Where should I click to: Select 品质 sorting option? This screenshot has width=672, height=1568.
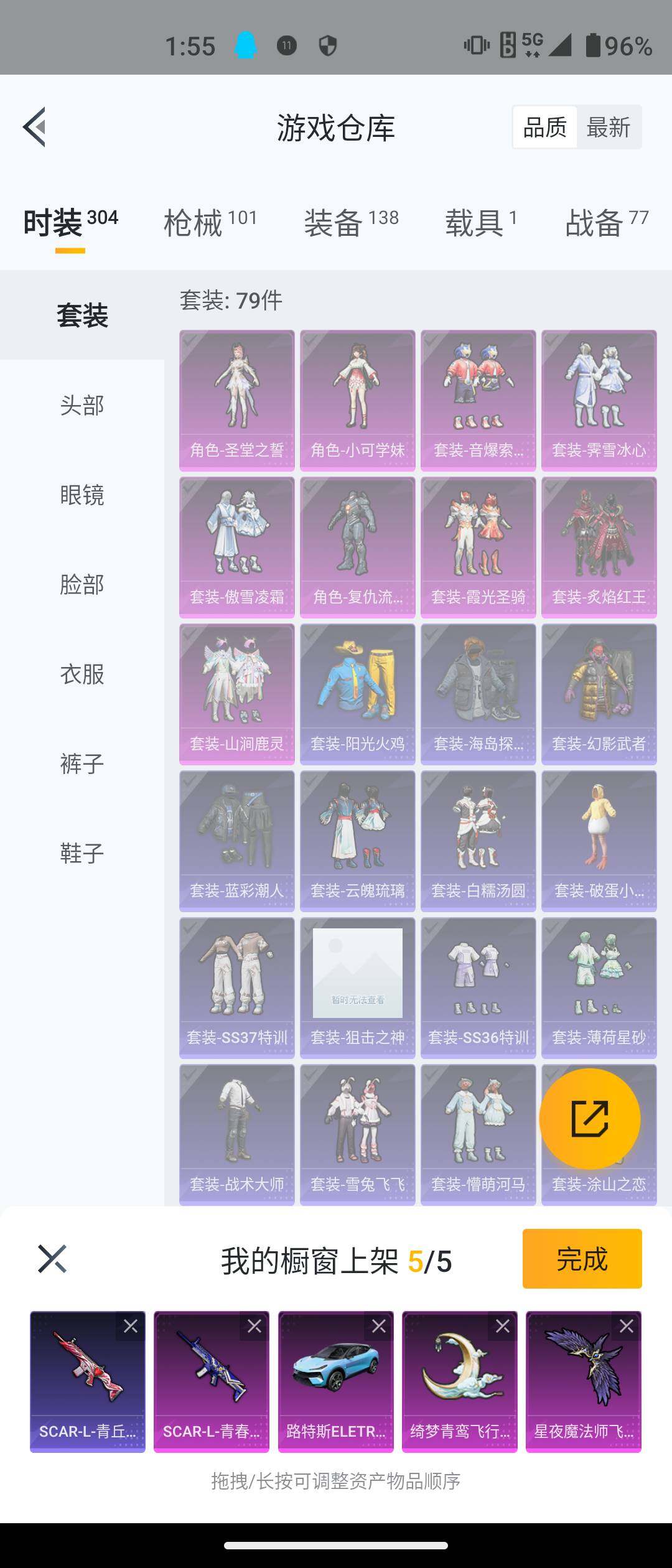coord(544,126)
